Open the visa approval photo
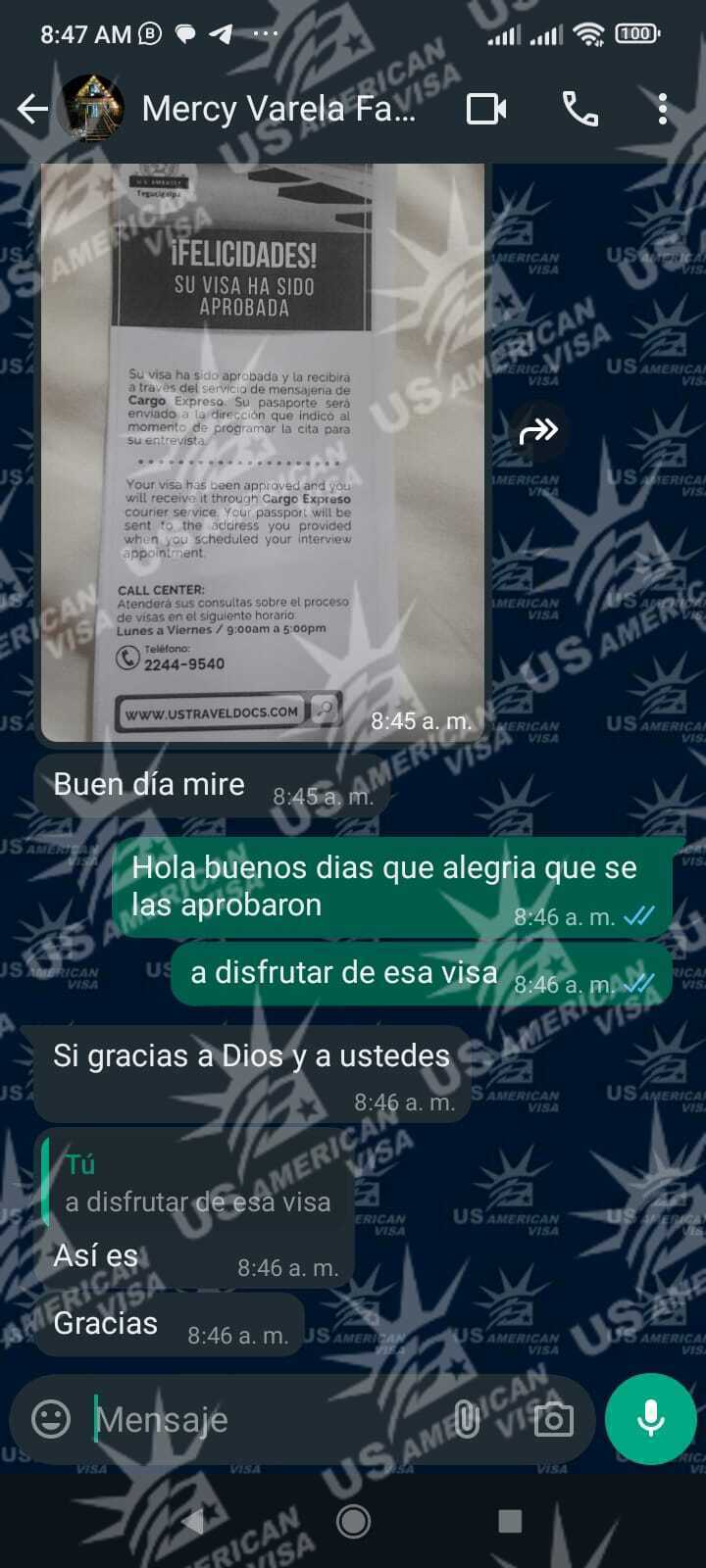The image size is (706, 1568). (263, 451)
